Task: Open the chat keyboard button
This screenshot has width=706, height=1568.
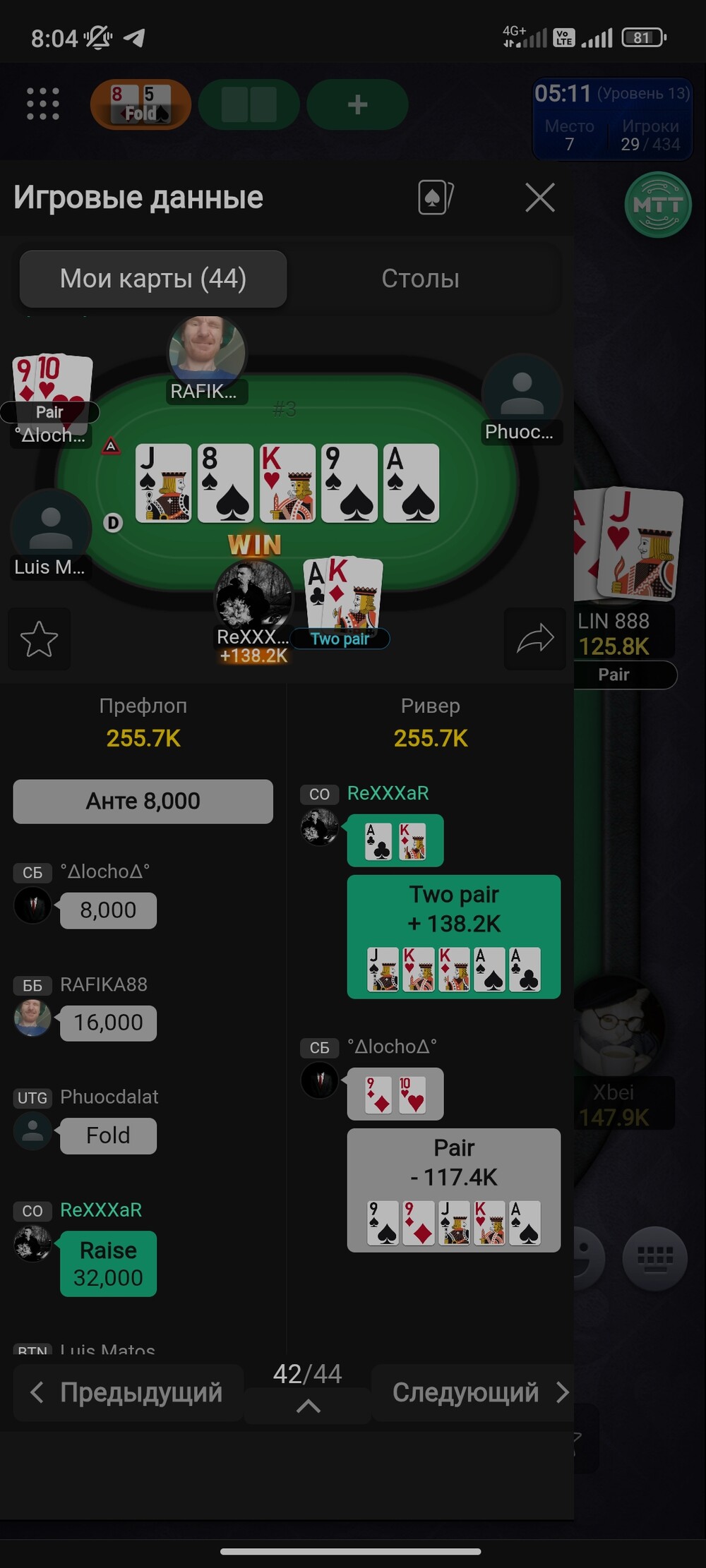Action: click(x=655, y=1260)
